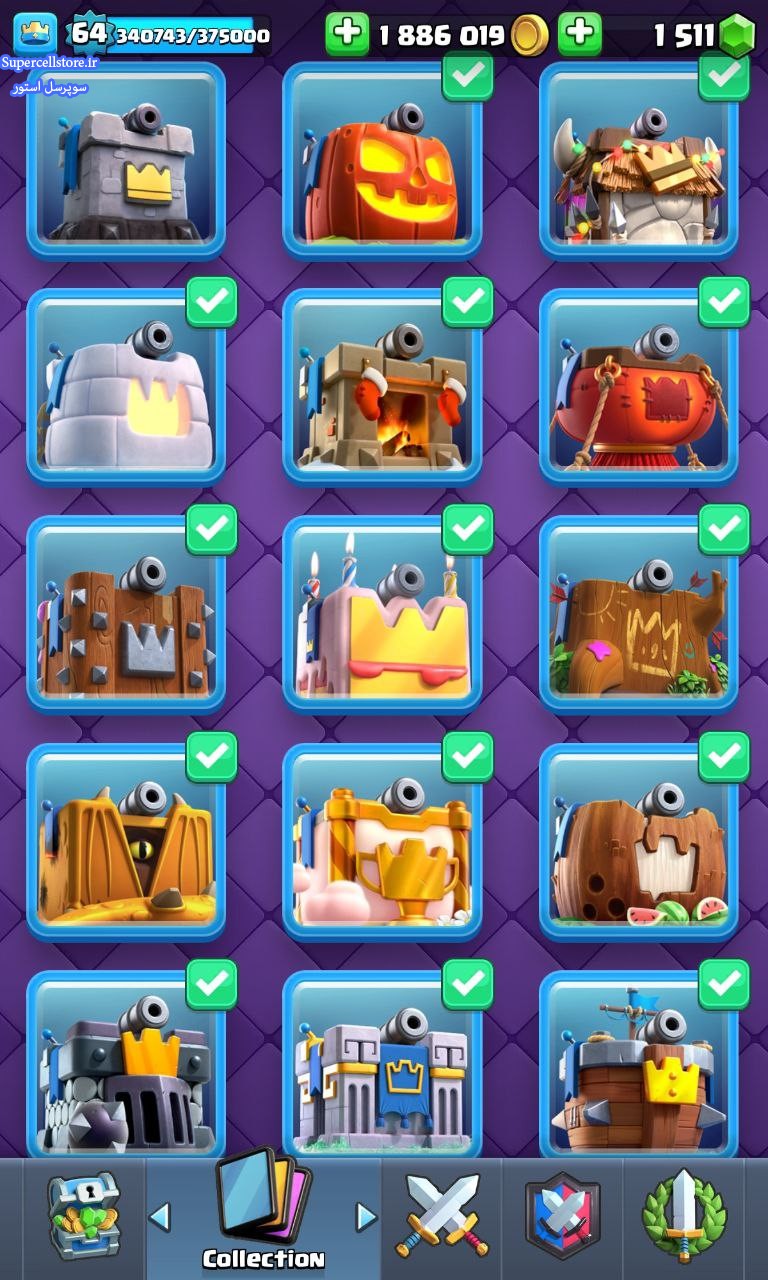
Task: Choose the igloo tower skin
Action: tap(126, 387)
